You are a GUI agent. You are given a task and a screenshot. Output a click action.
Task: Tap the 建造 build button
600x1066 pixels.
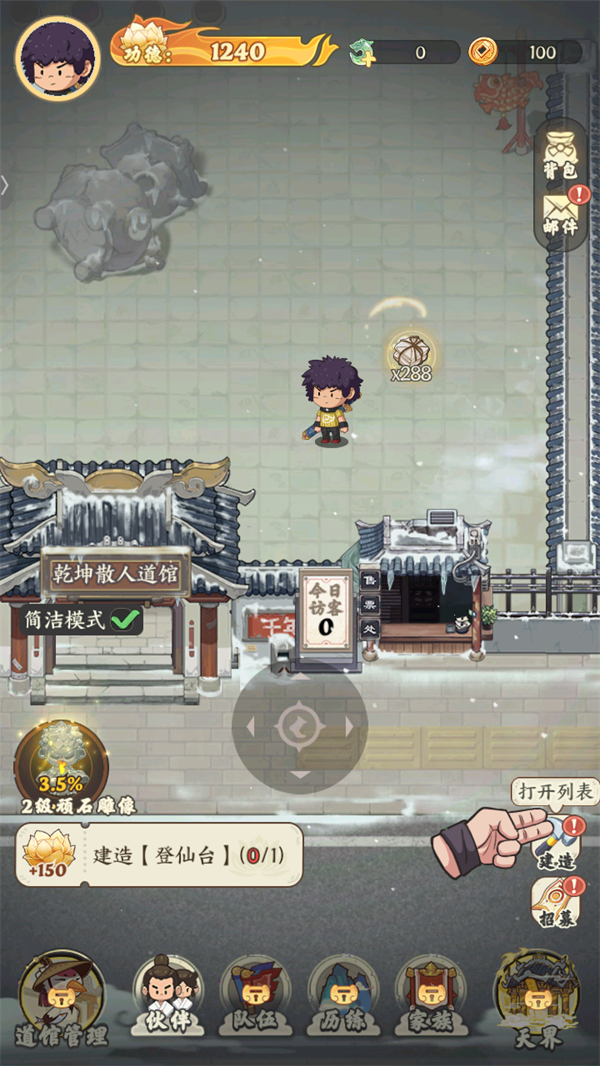point(556,845)
